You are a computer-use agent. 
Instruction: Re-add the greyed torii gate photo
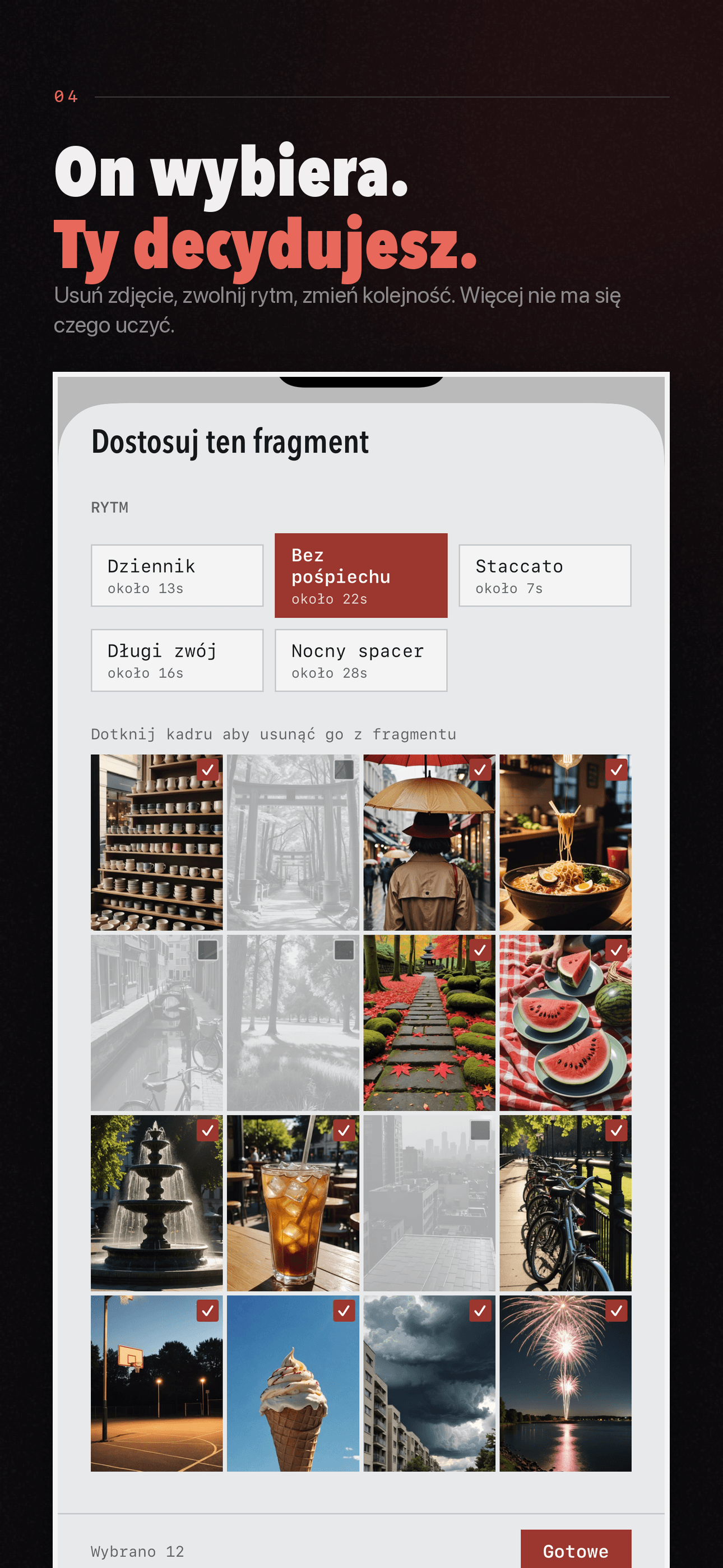(x=293, y=842)
